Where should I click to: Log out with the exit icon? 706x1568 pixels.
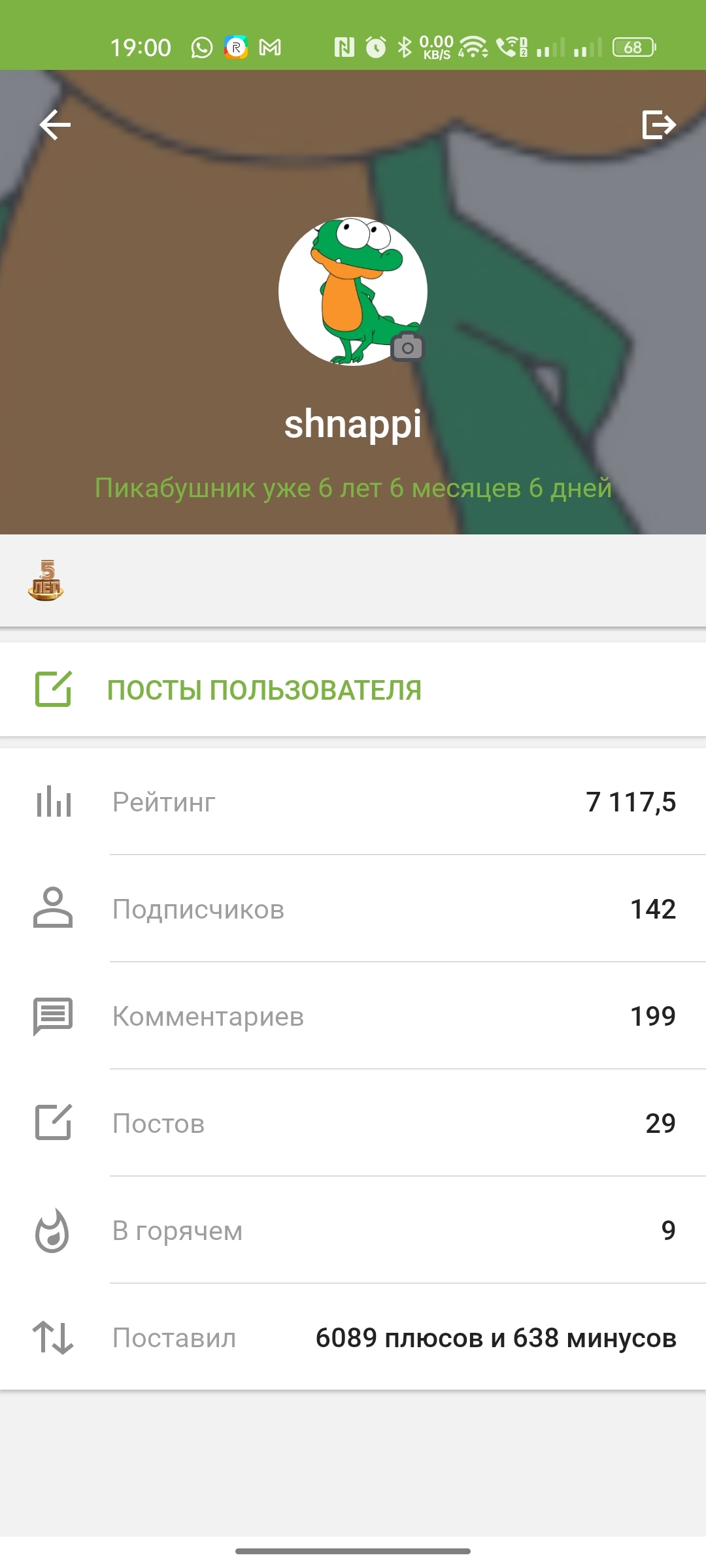658,125
